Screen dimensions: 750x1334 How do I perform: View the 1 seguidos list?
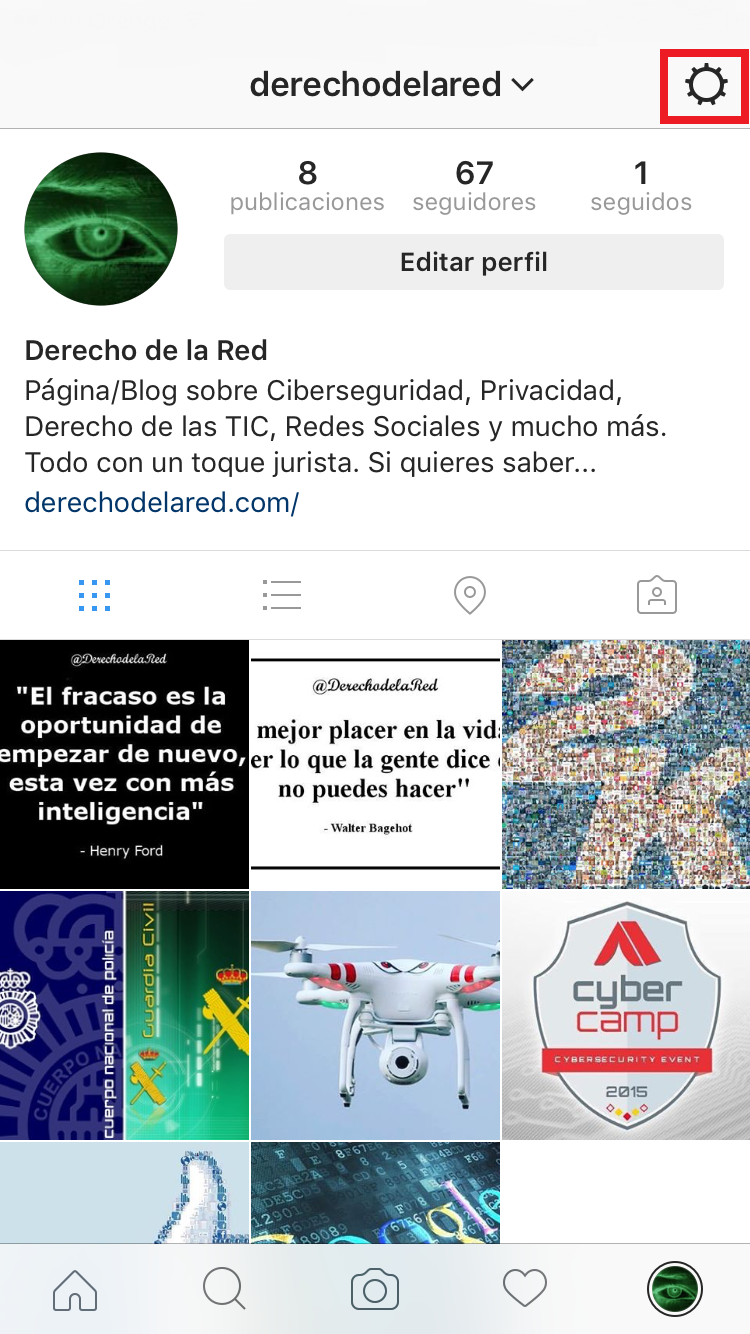[640, 186]
